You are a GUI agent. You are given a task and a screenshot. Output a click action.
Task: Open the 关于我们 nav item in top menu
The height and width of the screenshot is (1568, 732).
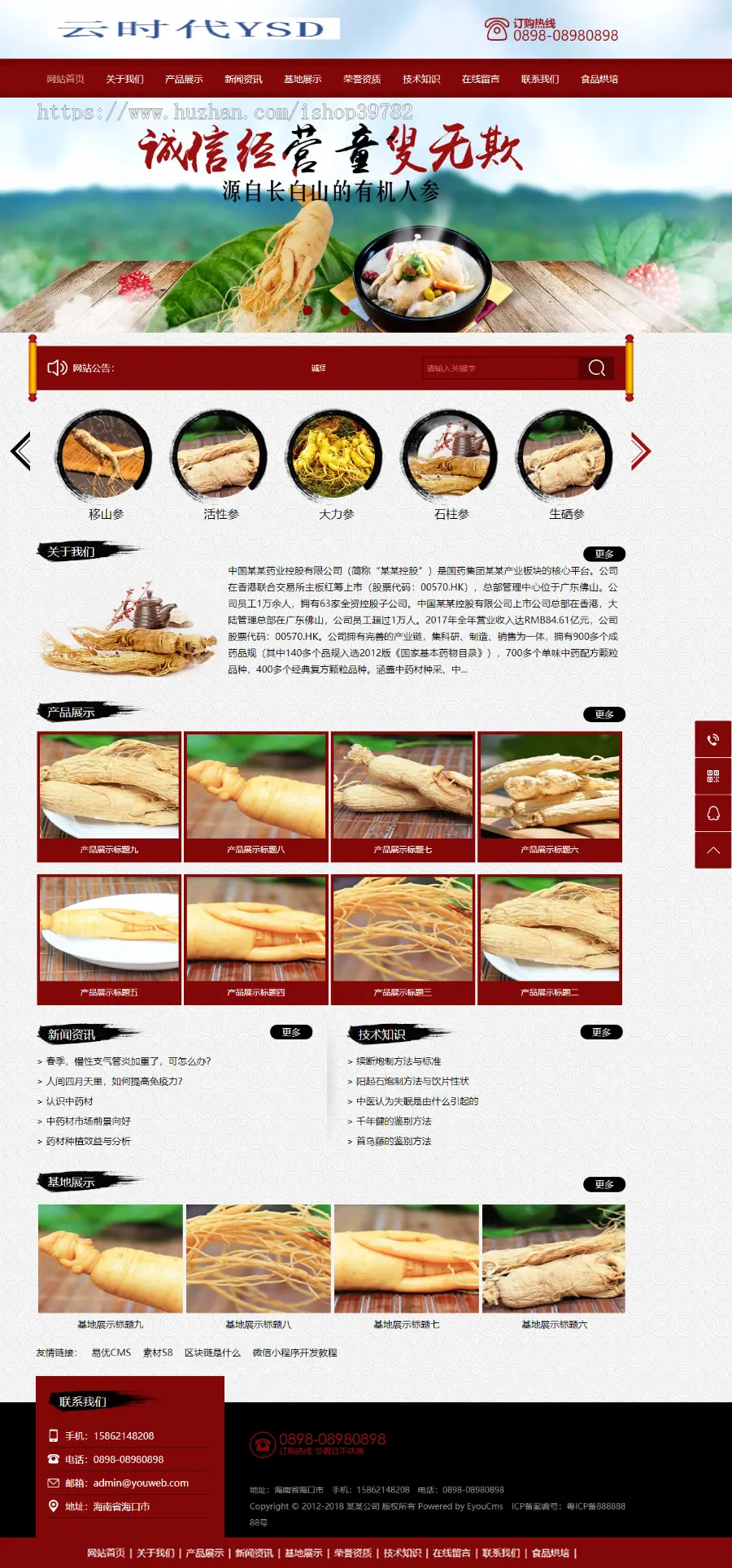coord(124,79)
